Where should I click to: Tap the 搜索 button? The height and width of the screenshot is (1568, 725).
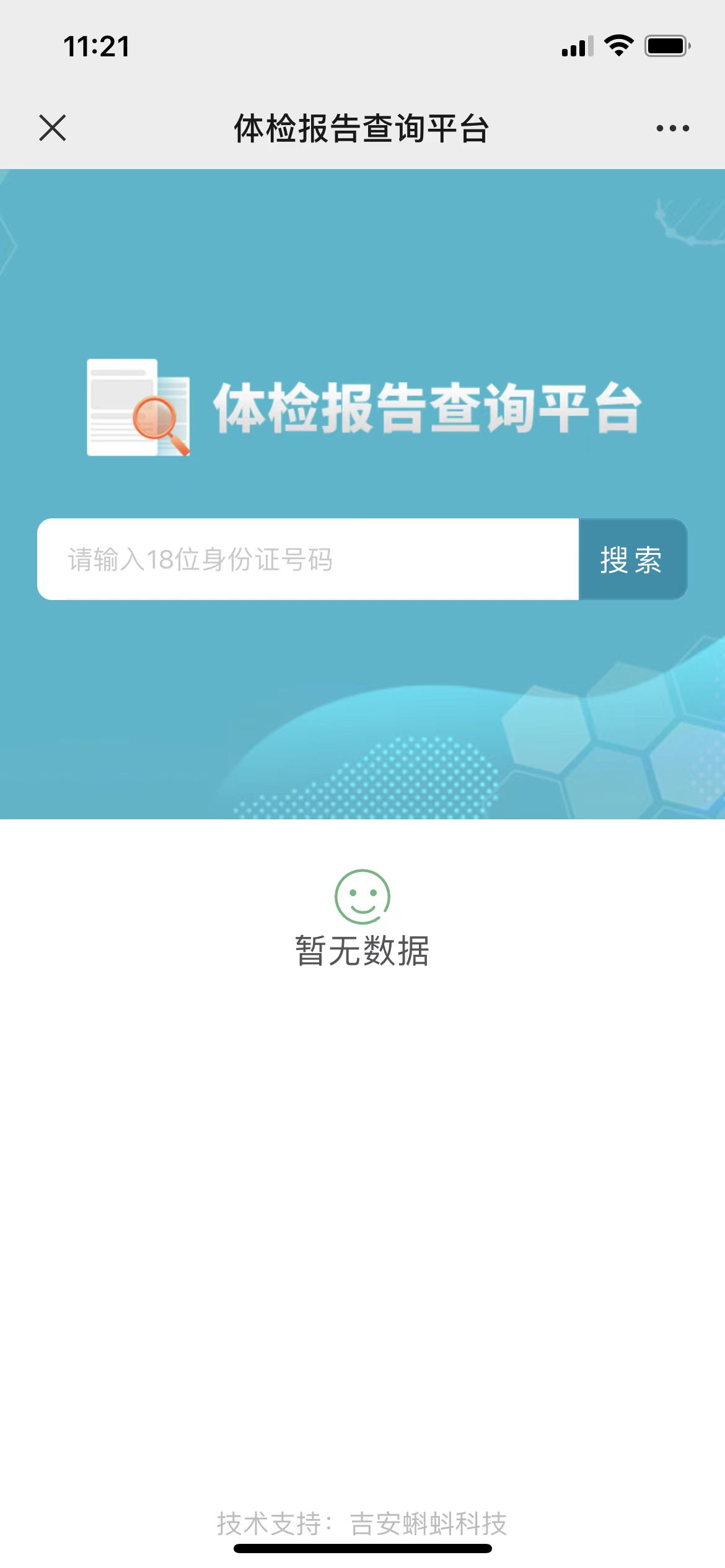[631, 559]
